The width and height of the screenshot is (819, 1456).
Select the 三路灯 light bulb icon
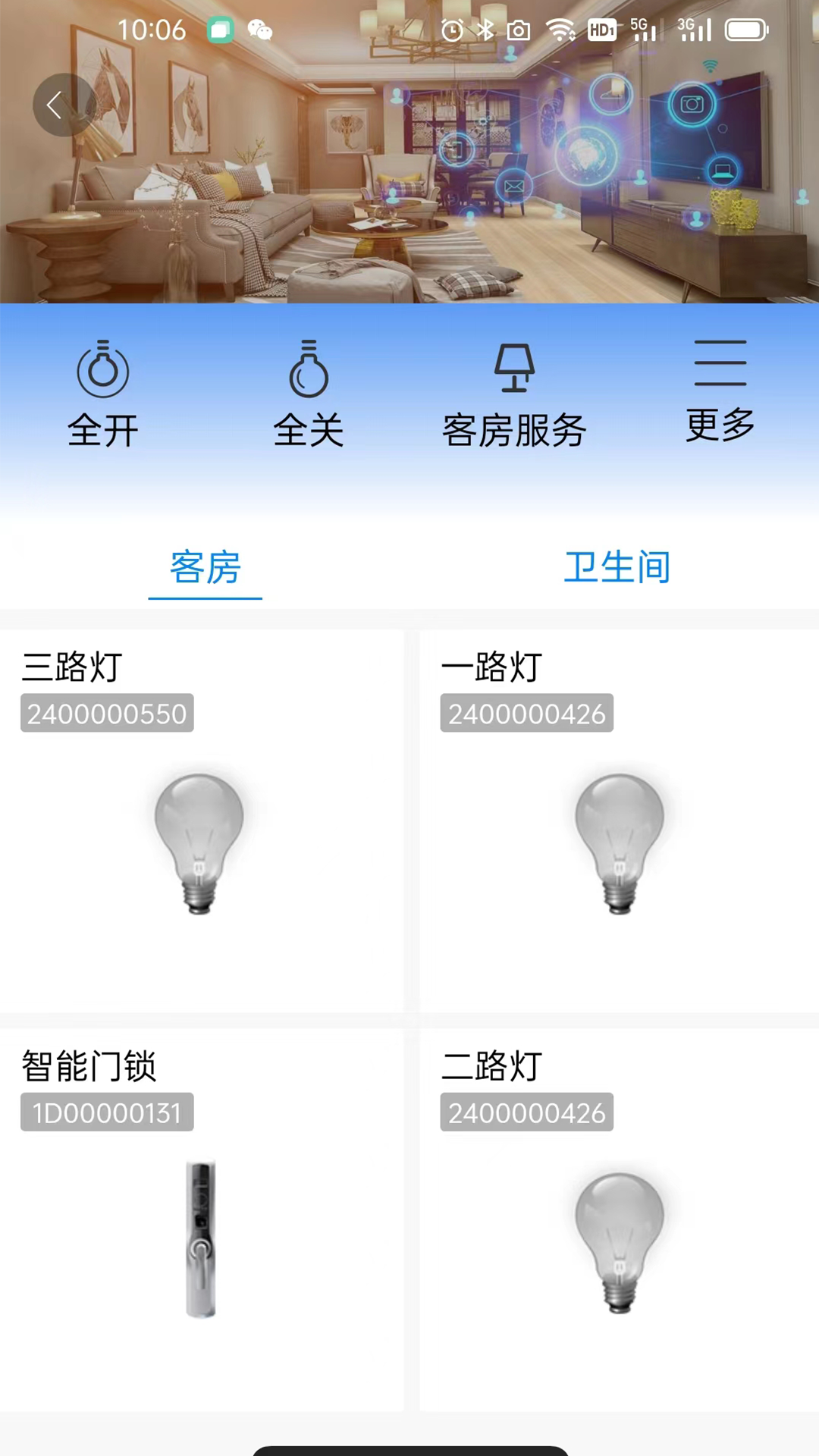(199, 842)
